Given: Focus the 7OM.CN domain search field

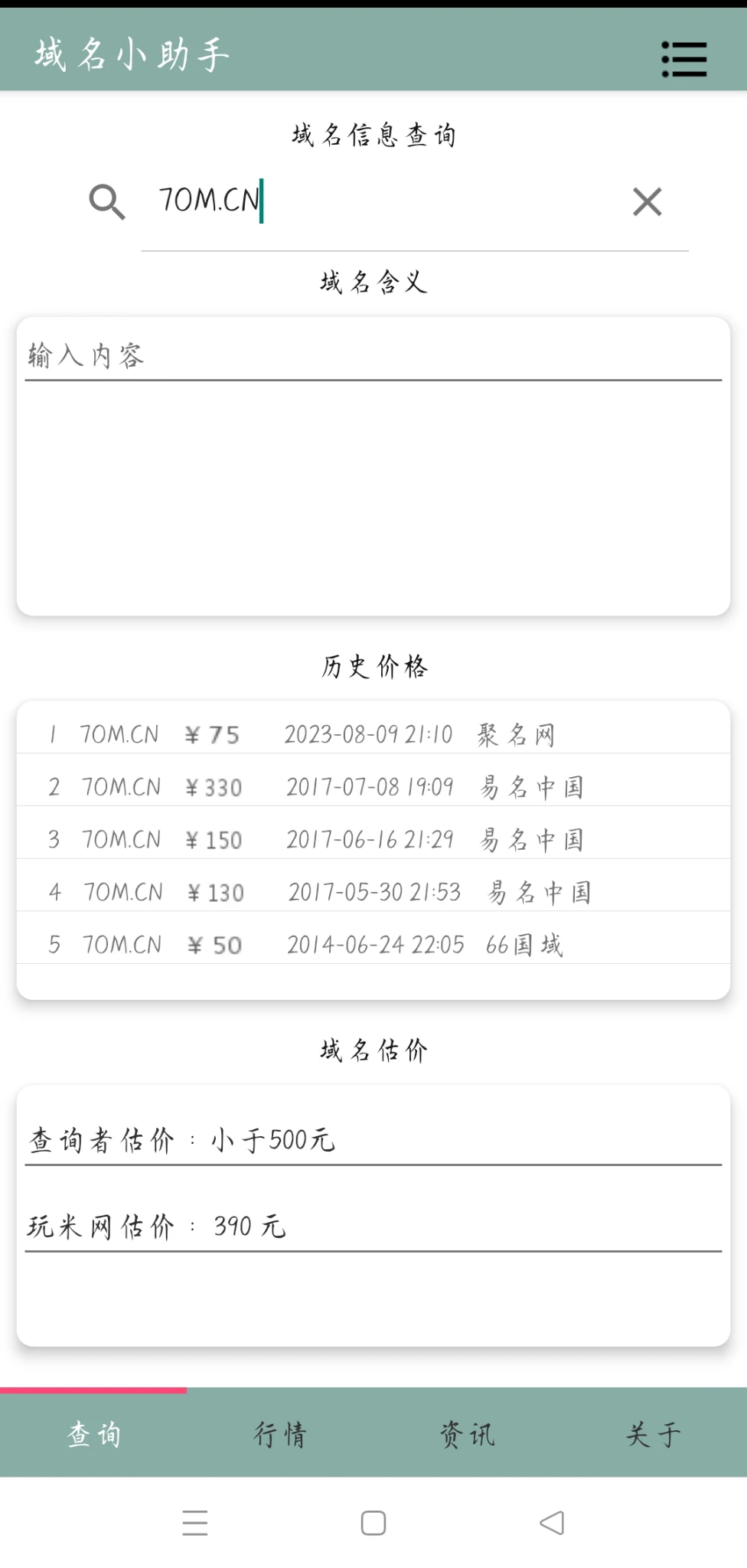Looking at the screenshot, I should coord(383,201).
